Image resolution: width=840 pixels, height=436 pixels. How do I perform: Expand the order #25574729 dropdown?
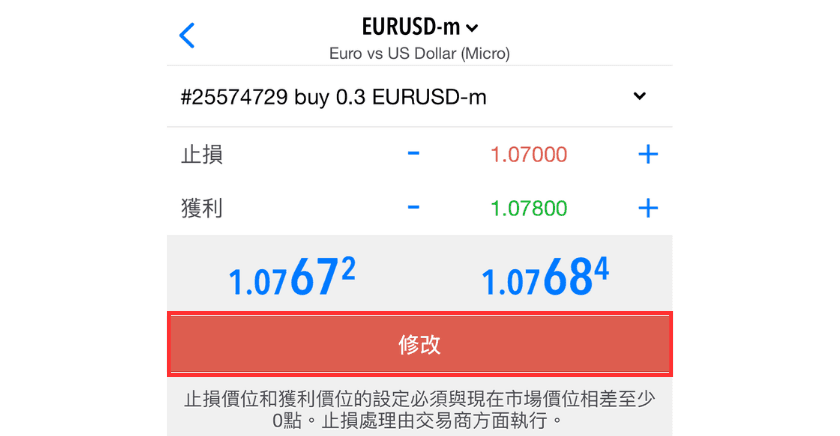point(640,97)
